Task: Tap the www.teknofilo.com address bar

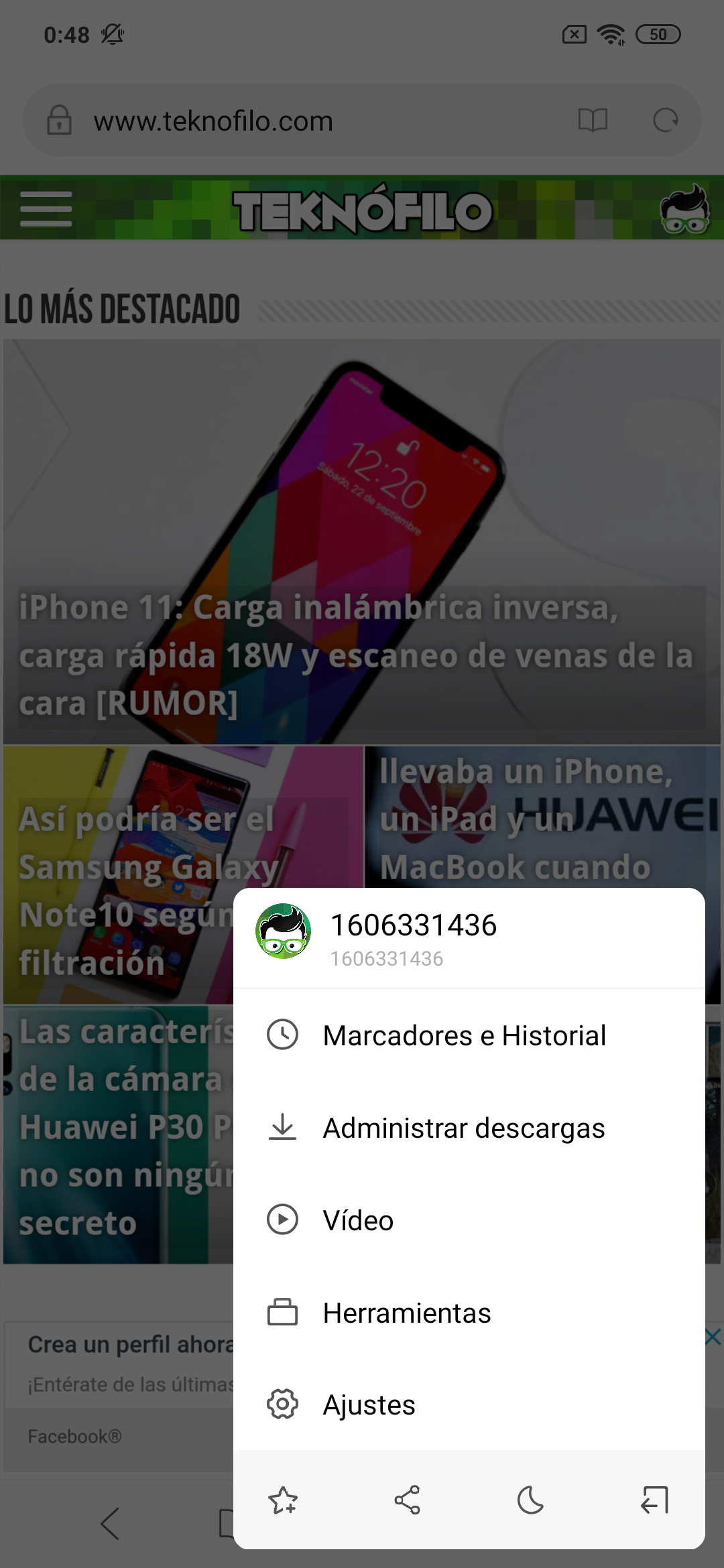Action: [x=322, y=121]
